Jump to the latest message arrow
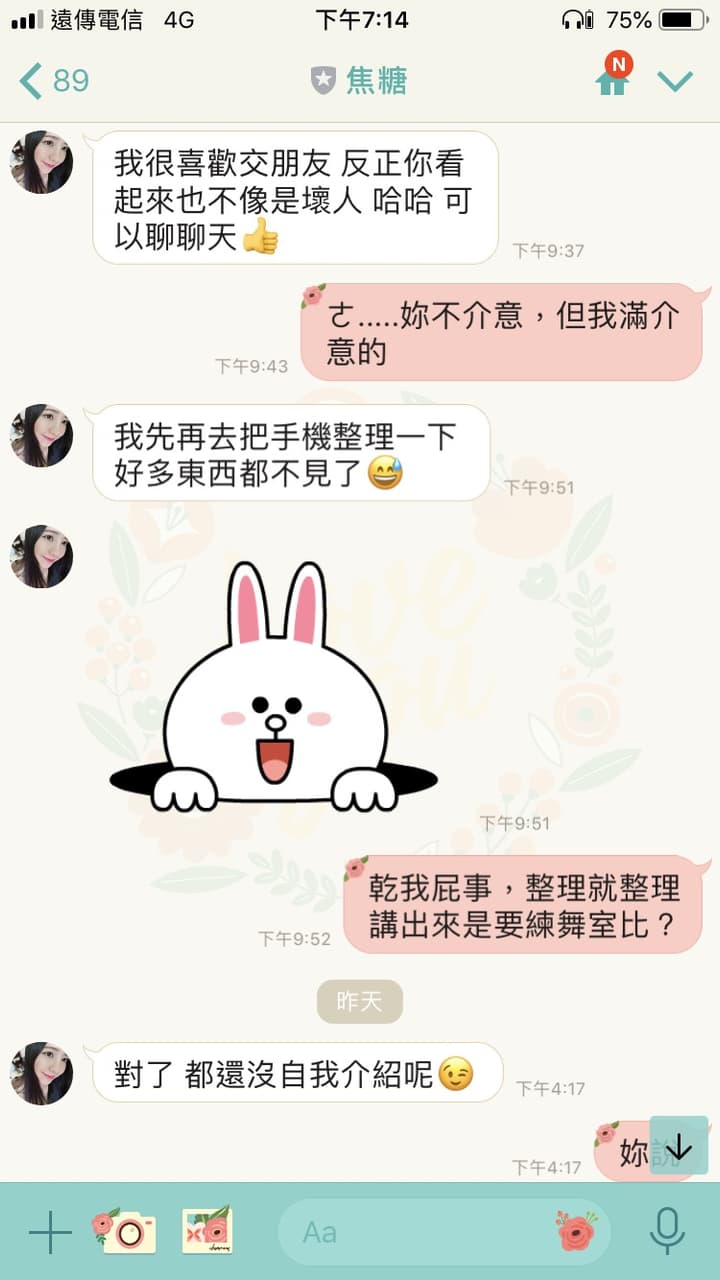 [679, 1145]
